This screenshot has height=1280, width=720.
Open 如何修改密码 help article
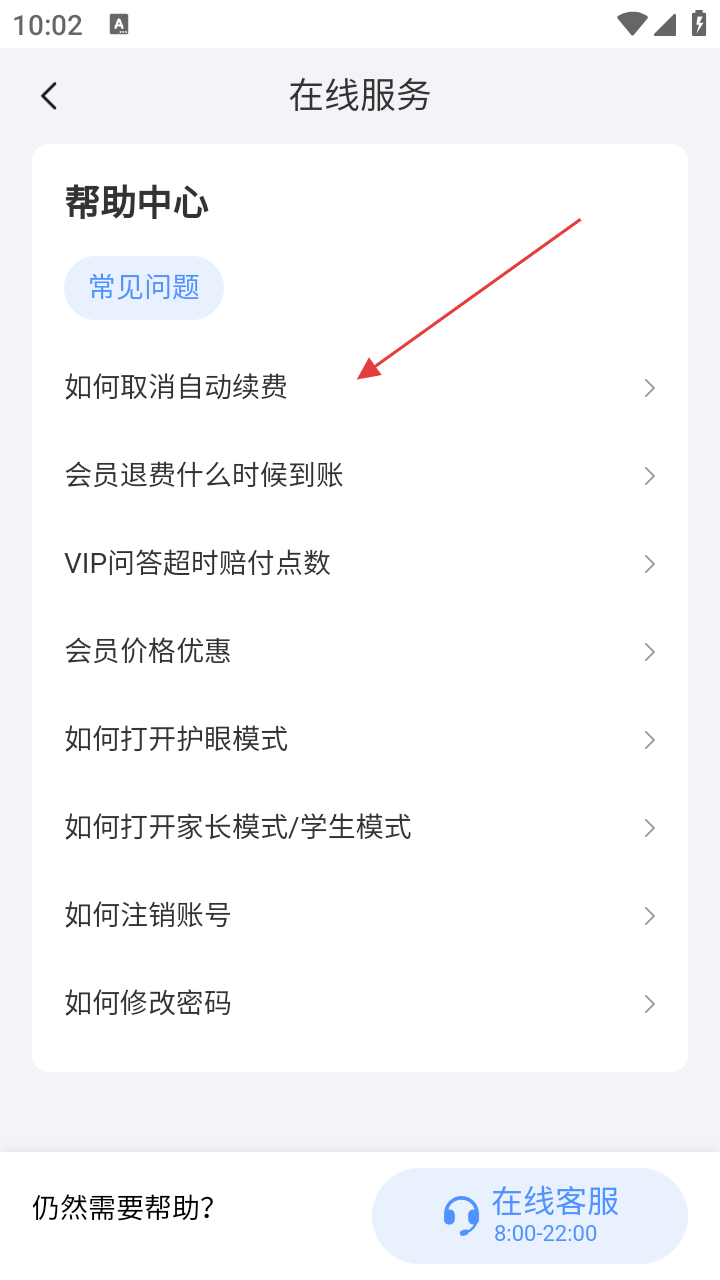pos(360,1004)
